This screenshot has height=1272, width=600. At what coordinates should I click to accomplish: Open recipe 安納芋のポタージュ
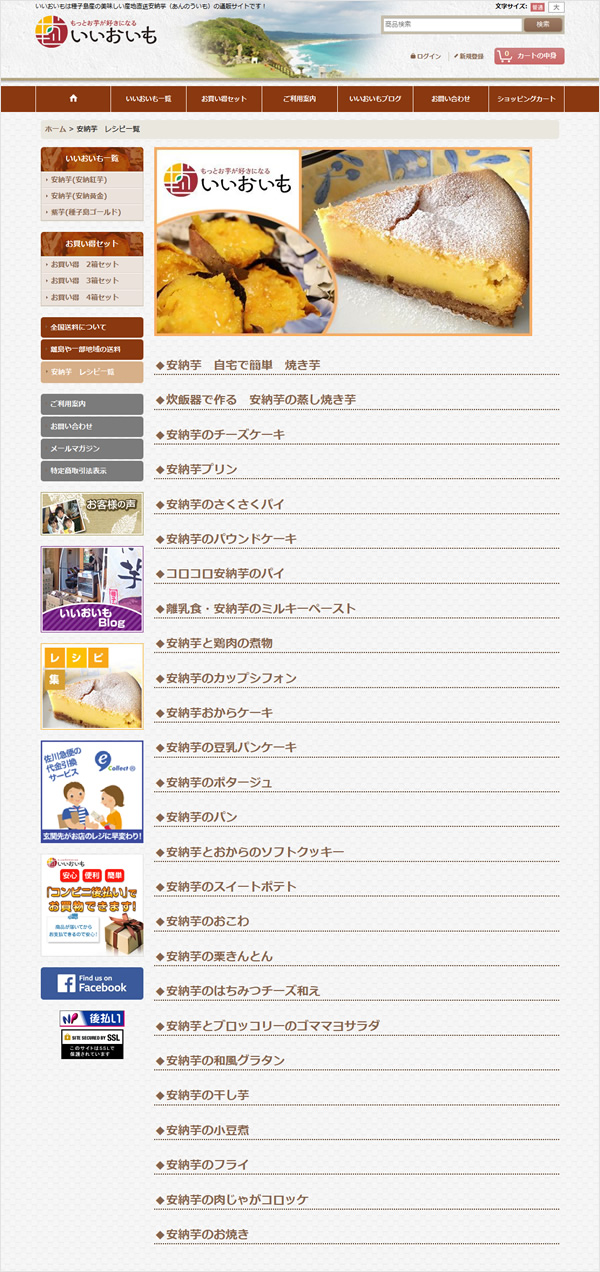click(219, 782)
